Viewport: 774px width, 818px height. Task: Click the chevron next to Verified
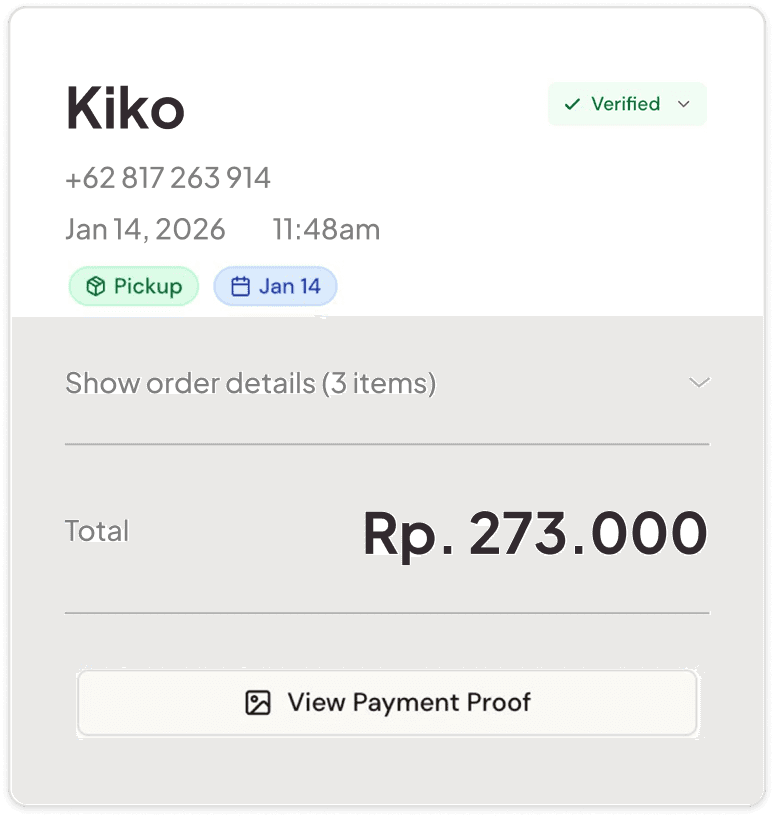(685, 104)
